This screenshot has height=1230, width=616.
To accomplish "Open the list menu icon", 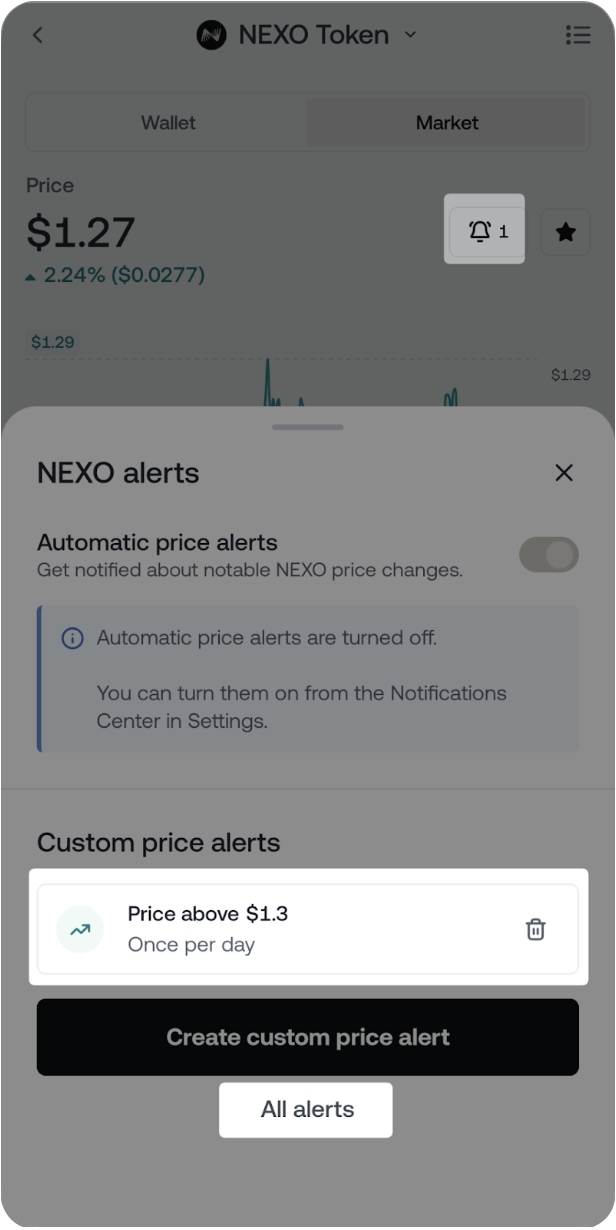I will pos(577,35).
